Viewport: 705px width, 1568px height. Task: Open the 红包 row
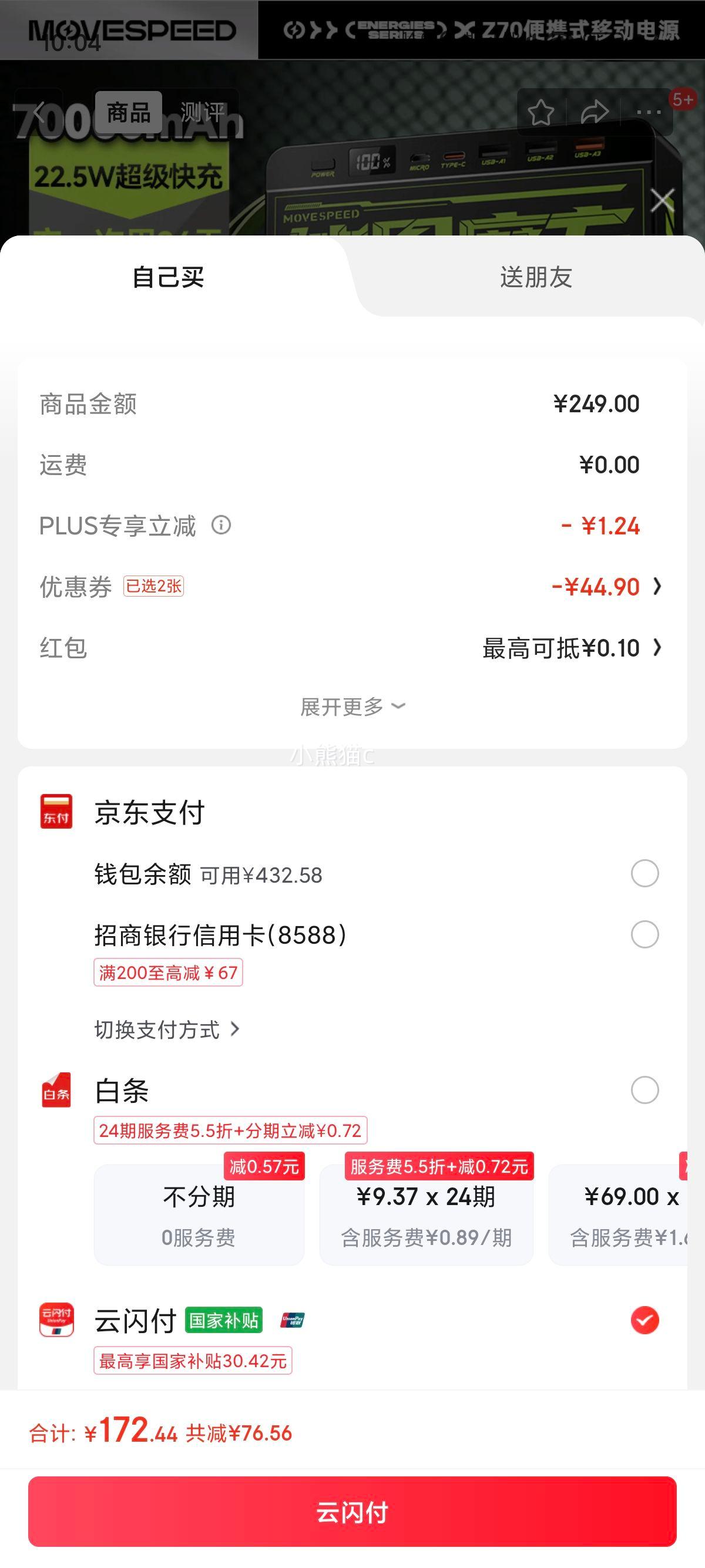(571, 648)
